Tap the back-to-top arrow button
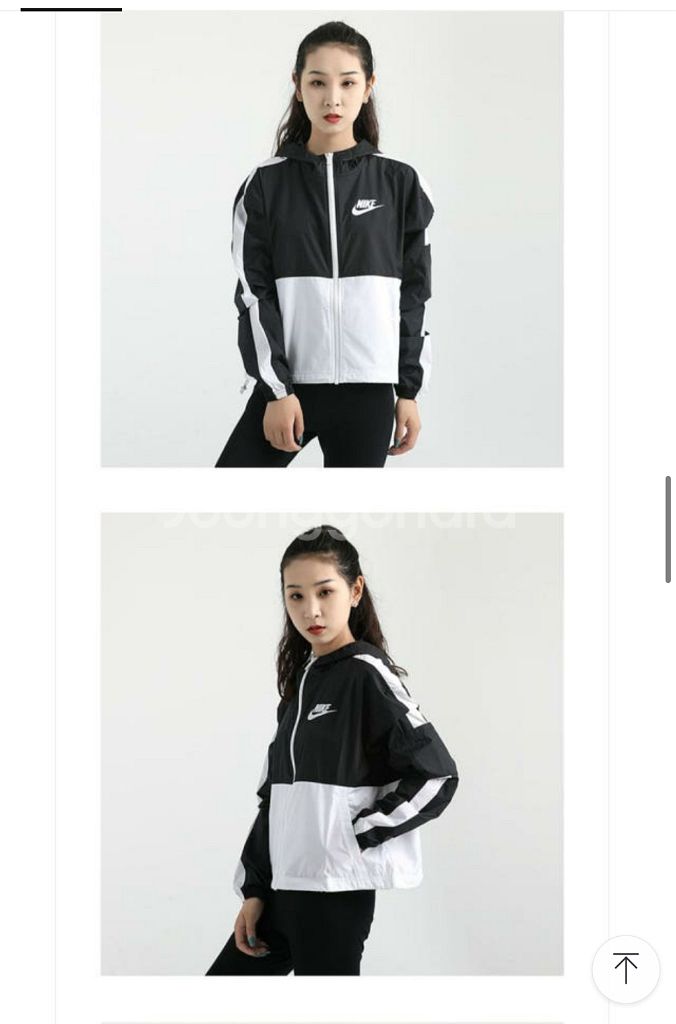The height and width of the screenshot is (1024, 676). (x=626, y=969)
